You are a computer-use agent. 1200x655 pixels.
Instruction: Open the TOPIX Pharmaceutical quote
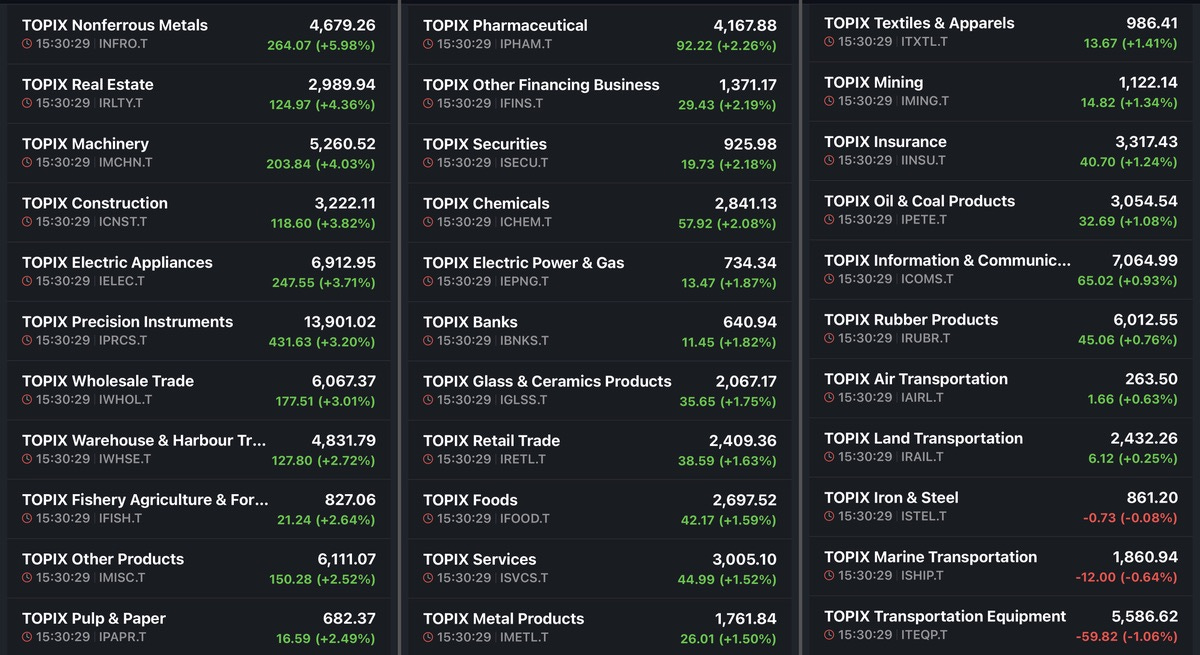pos(600,35)
